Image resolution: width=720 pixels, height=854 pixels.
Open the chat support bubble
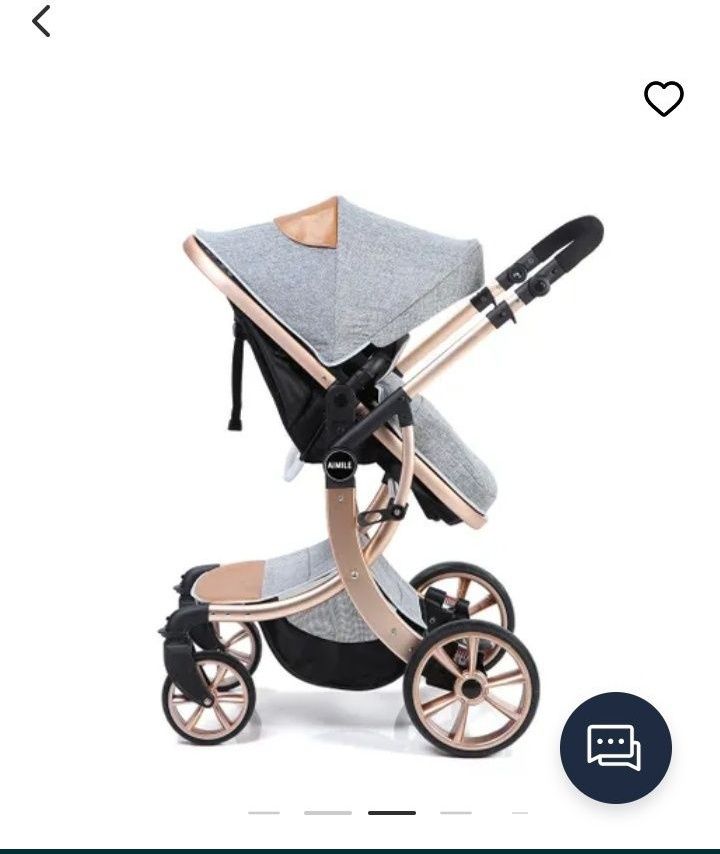point(615,747)
